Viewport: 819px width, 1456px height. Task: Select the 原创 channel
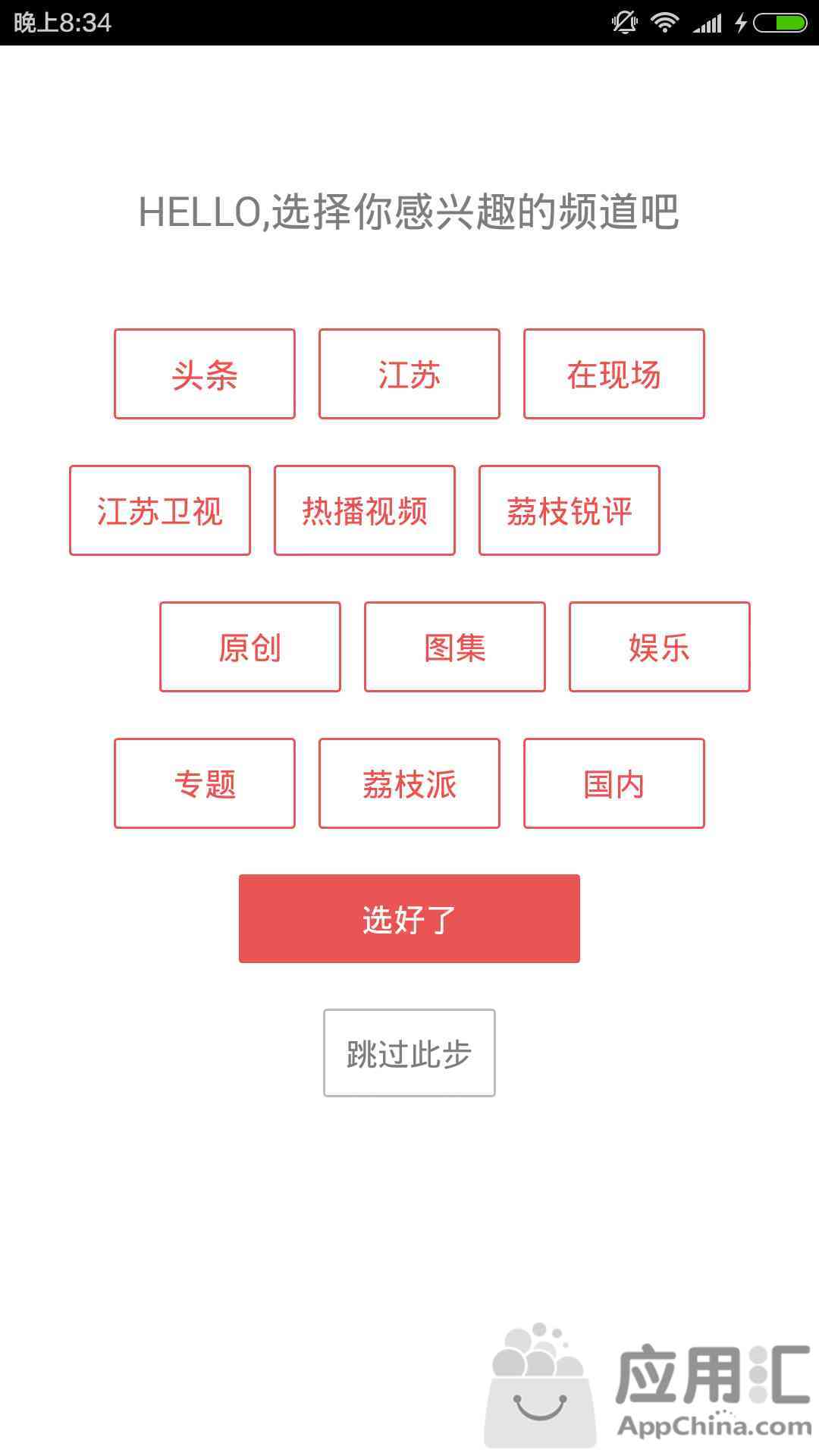click(250, 647)
